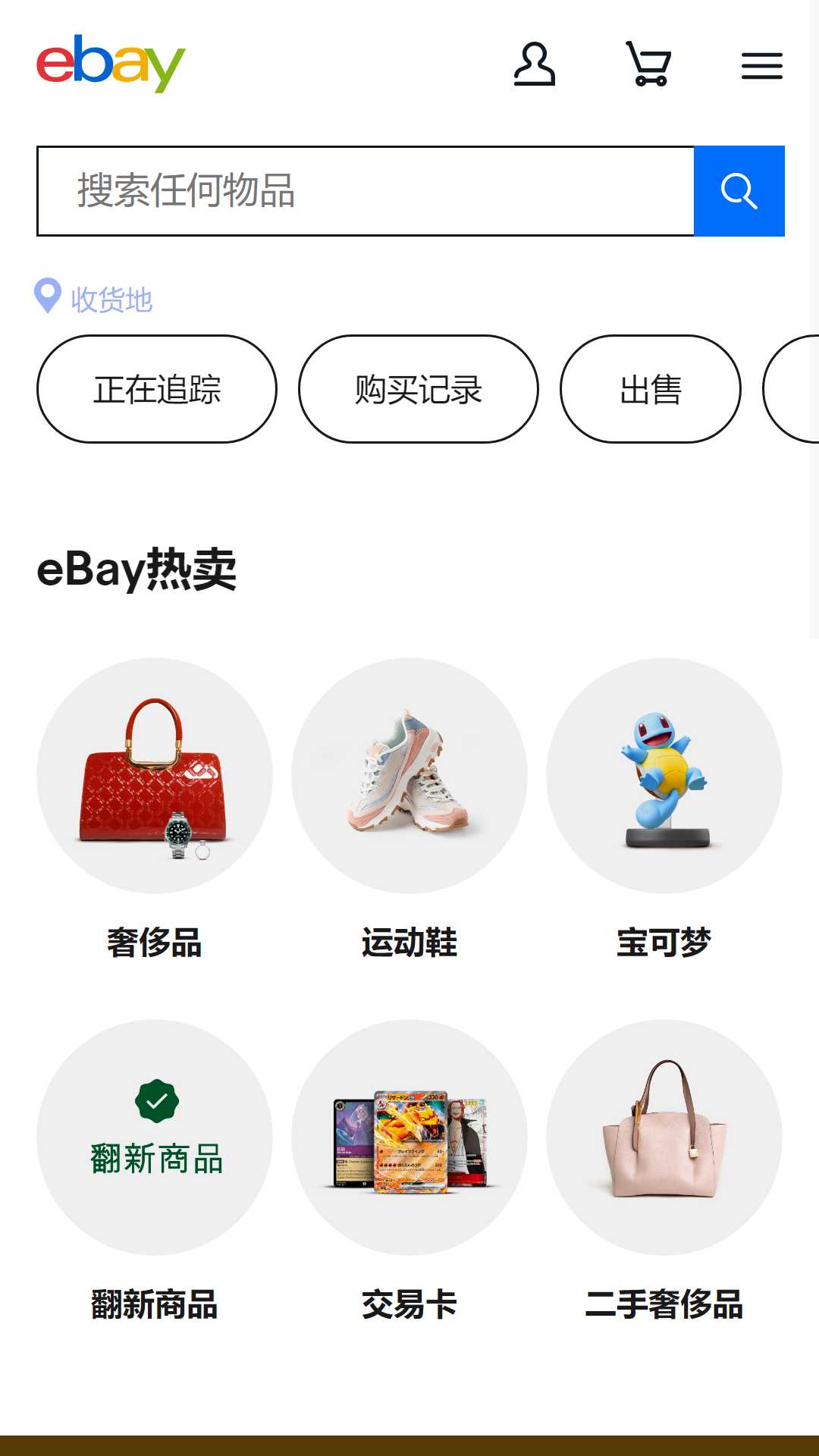
Task: Browse the 二手奢侈品 category
Action: (x=664, y=1172)
